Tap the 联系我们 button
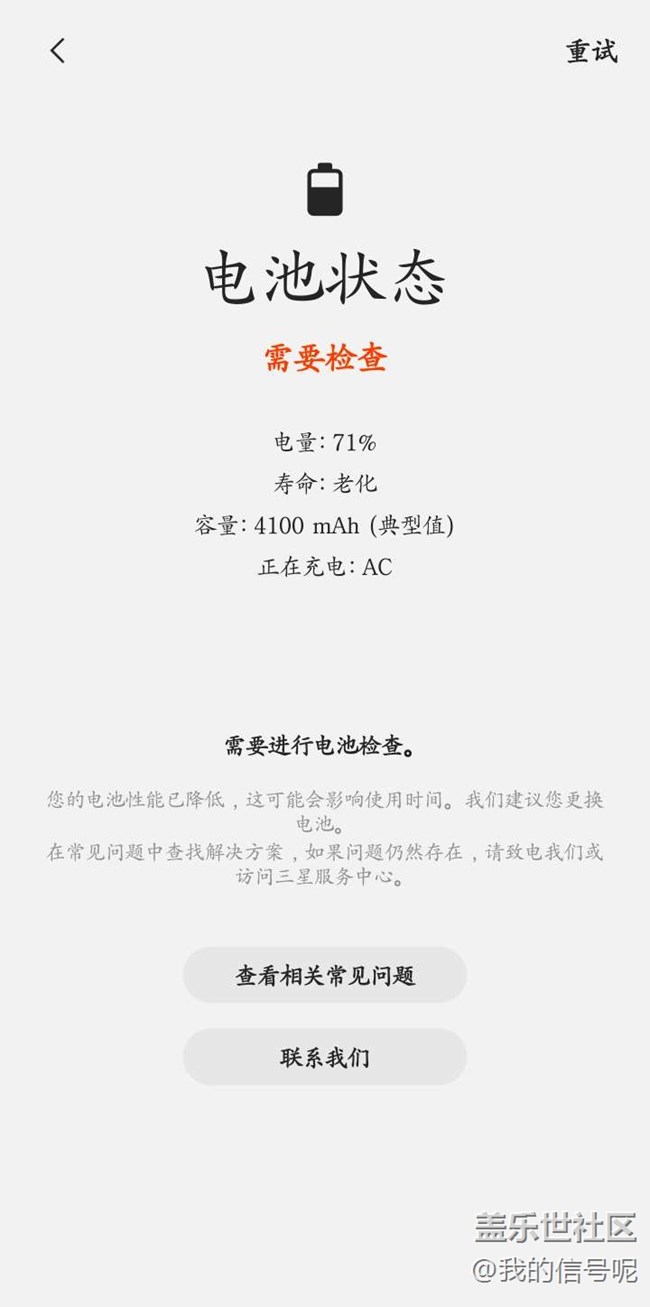Image resolution: width=650 pixels, height=1307 pixels. point(325,1057)
